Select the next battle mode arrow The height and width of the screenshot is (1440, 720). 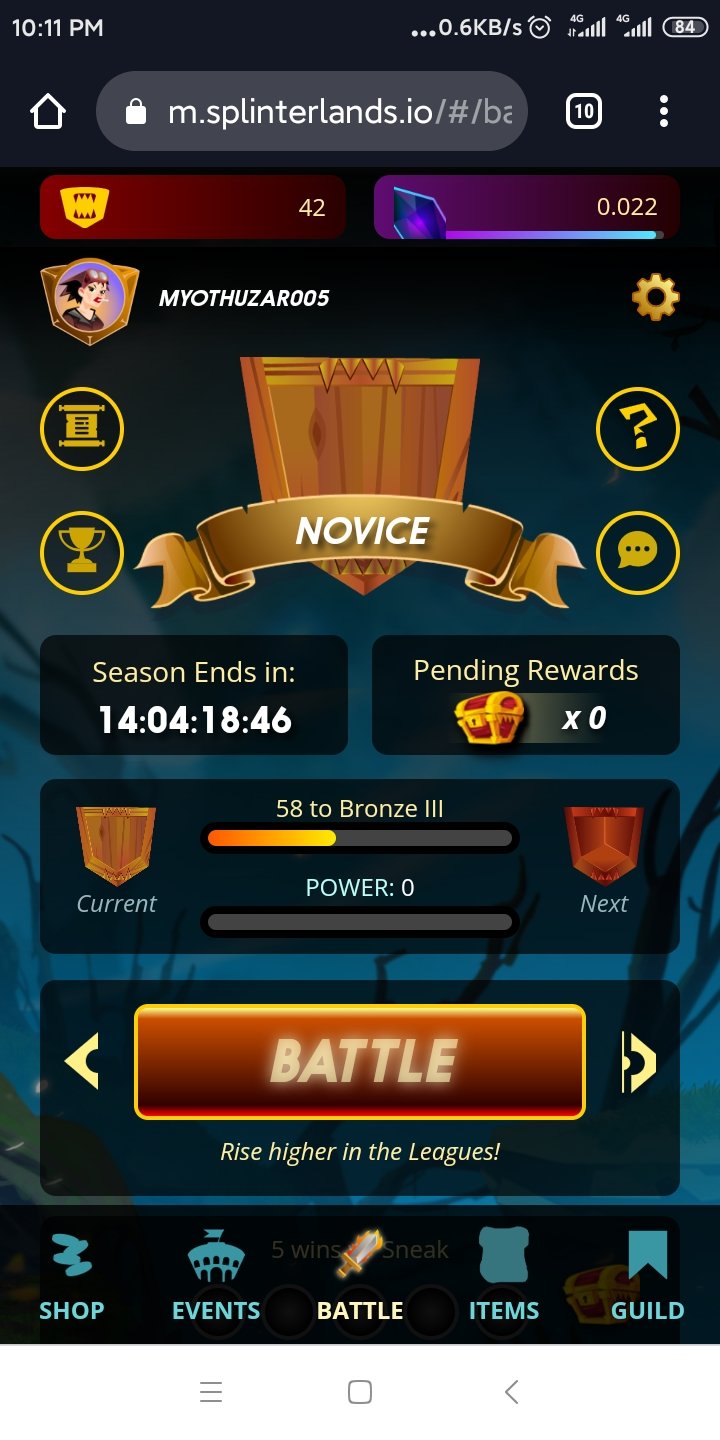click(x=637, y=1061)
